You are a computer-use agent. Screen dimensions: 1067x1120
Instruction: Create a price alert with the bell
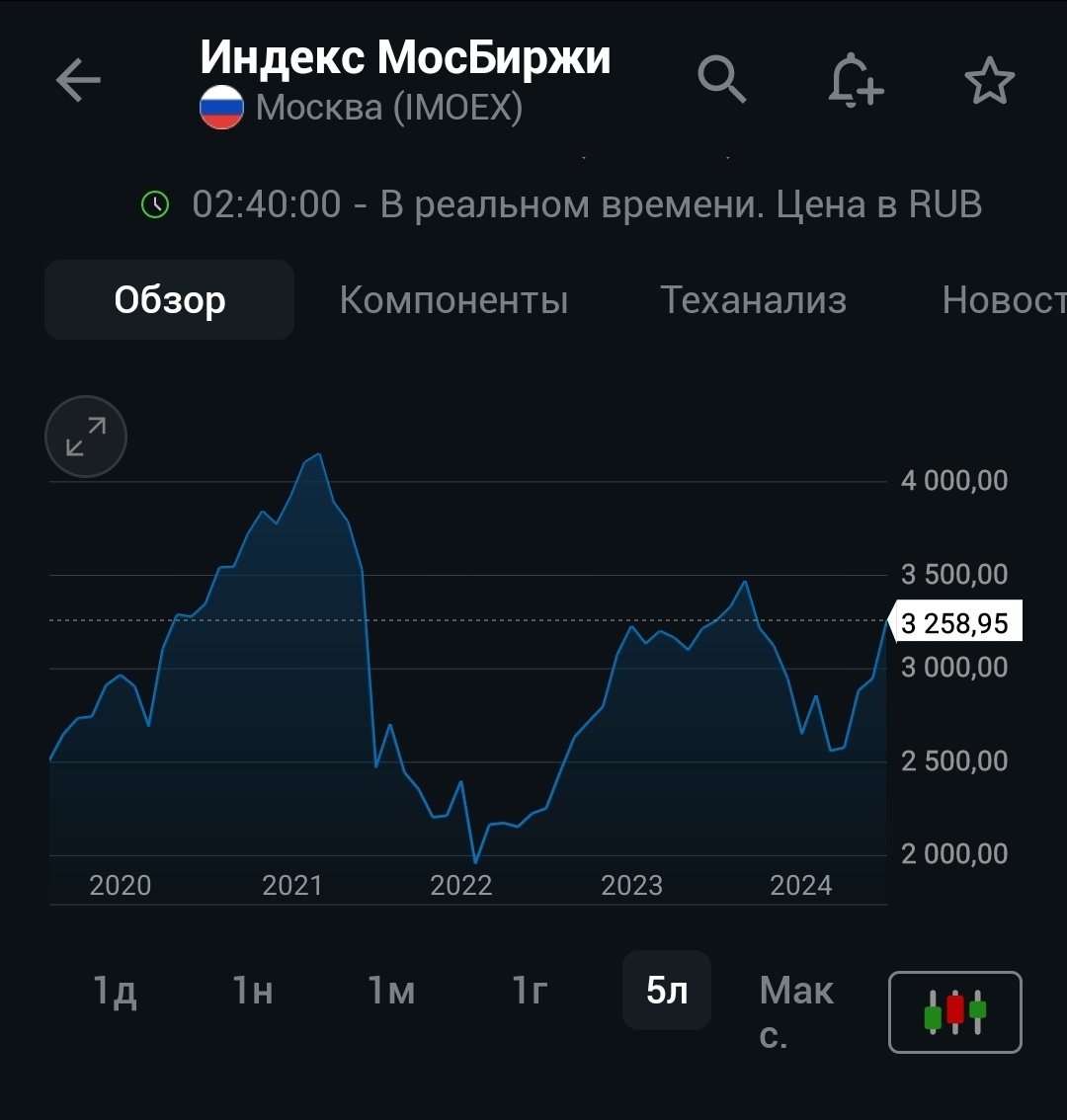click(x=855, y=80)
